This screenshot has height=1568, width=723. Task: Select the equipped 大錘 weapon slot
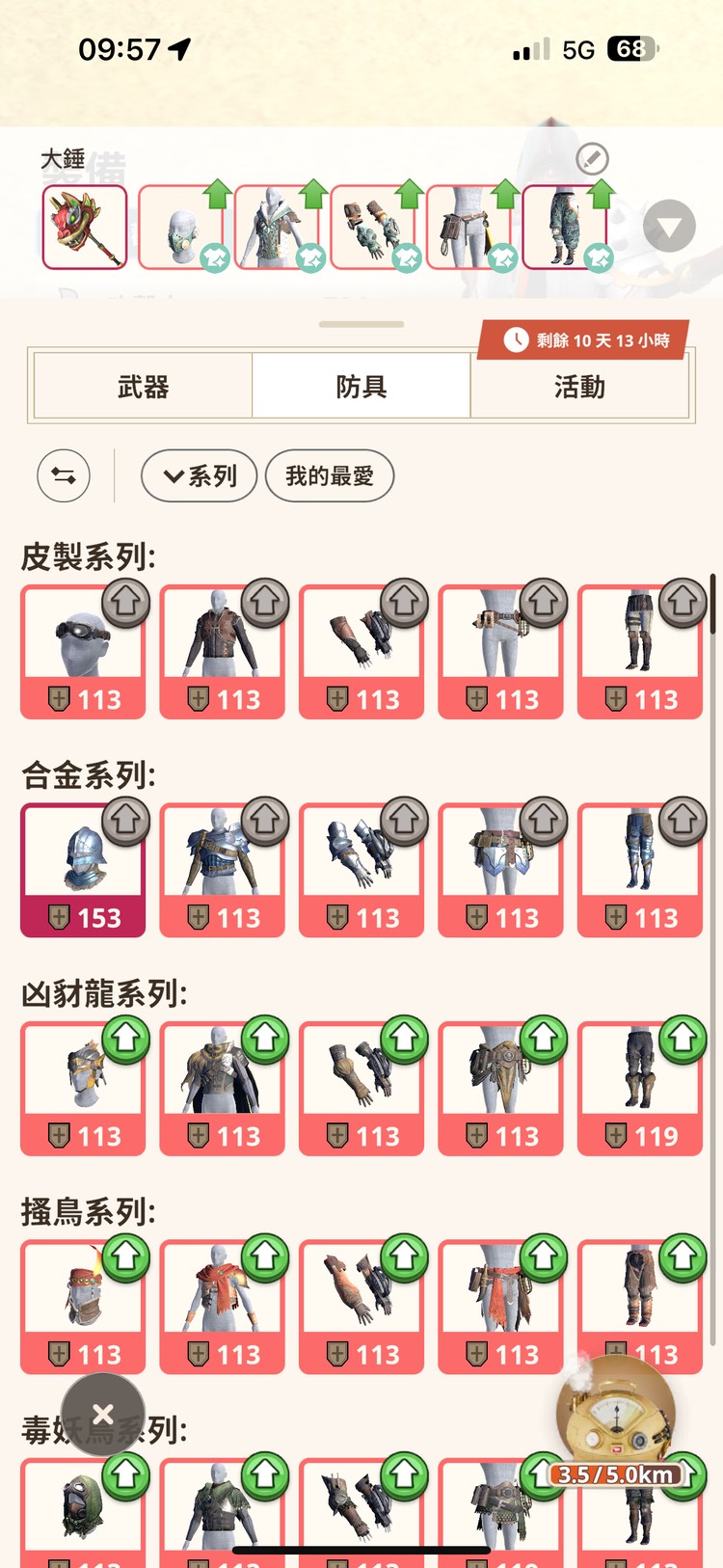85,228
